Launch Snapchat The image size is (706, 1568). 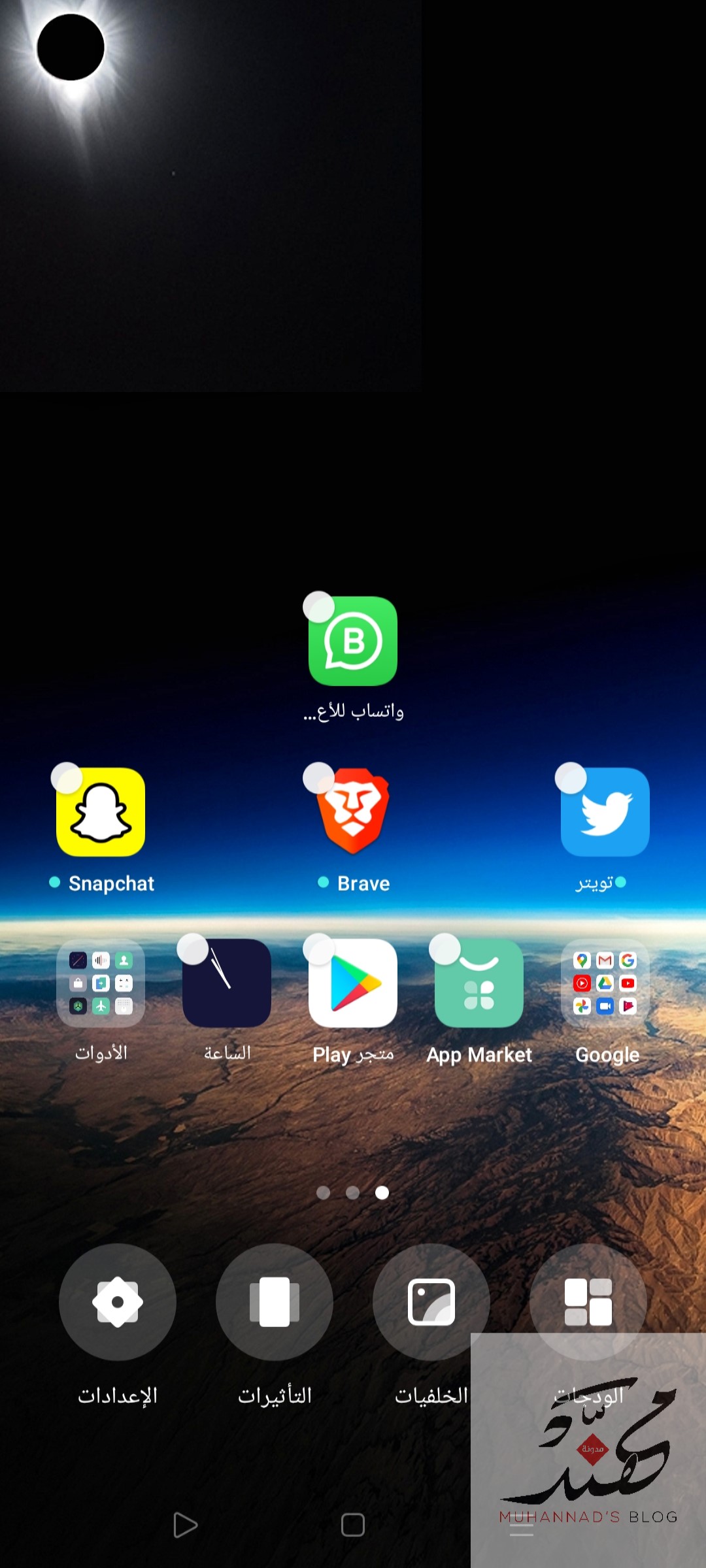coord(101,812)
